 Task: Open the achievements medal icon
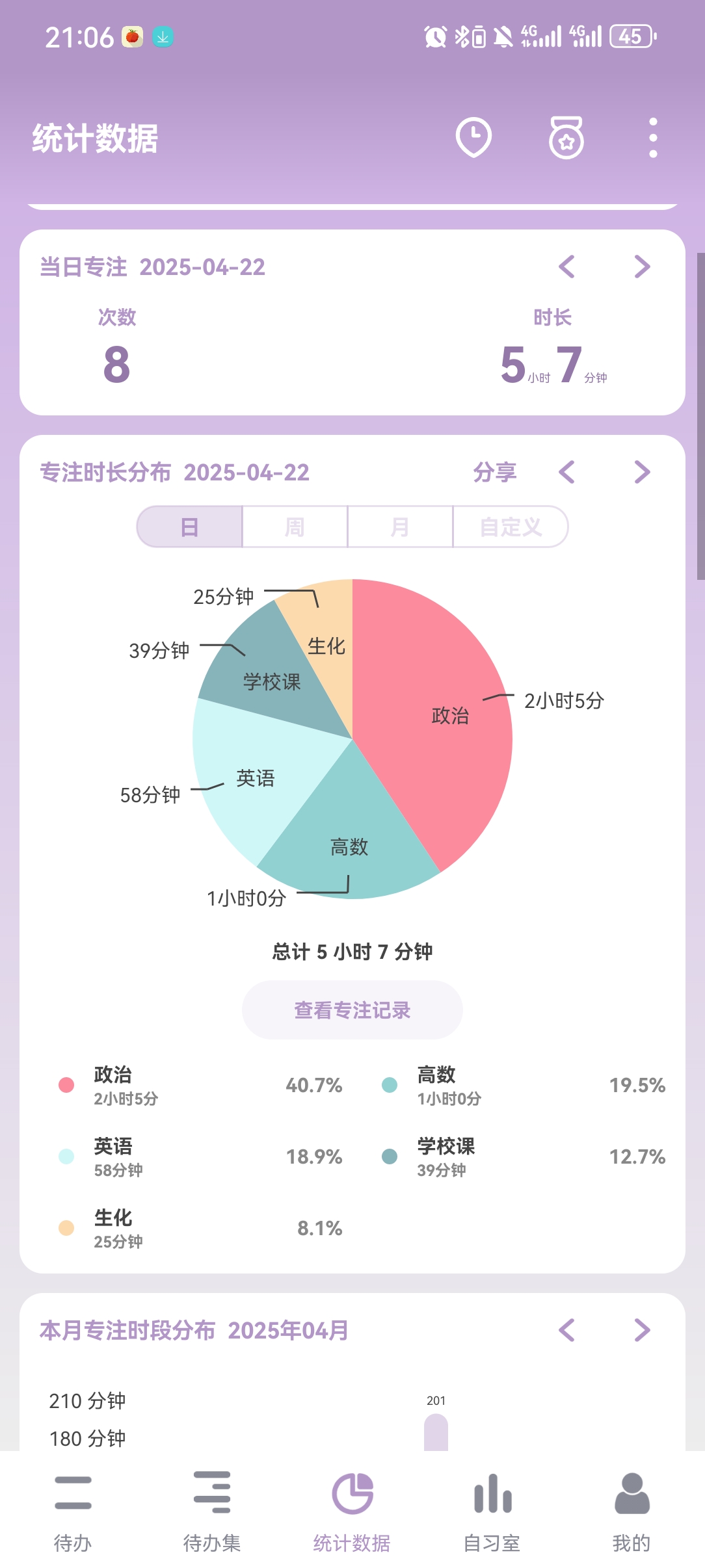pos(566,137)
